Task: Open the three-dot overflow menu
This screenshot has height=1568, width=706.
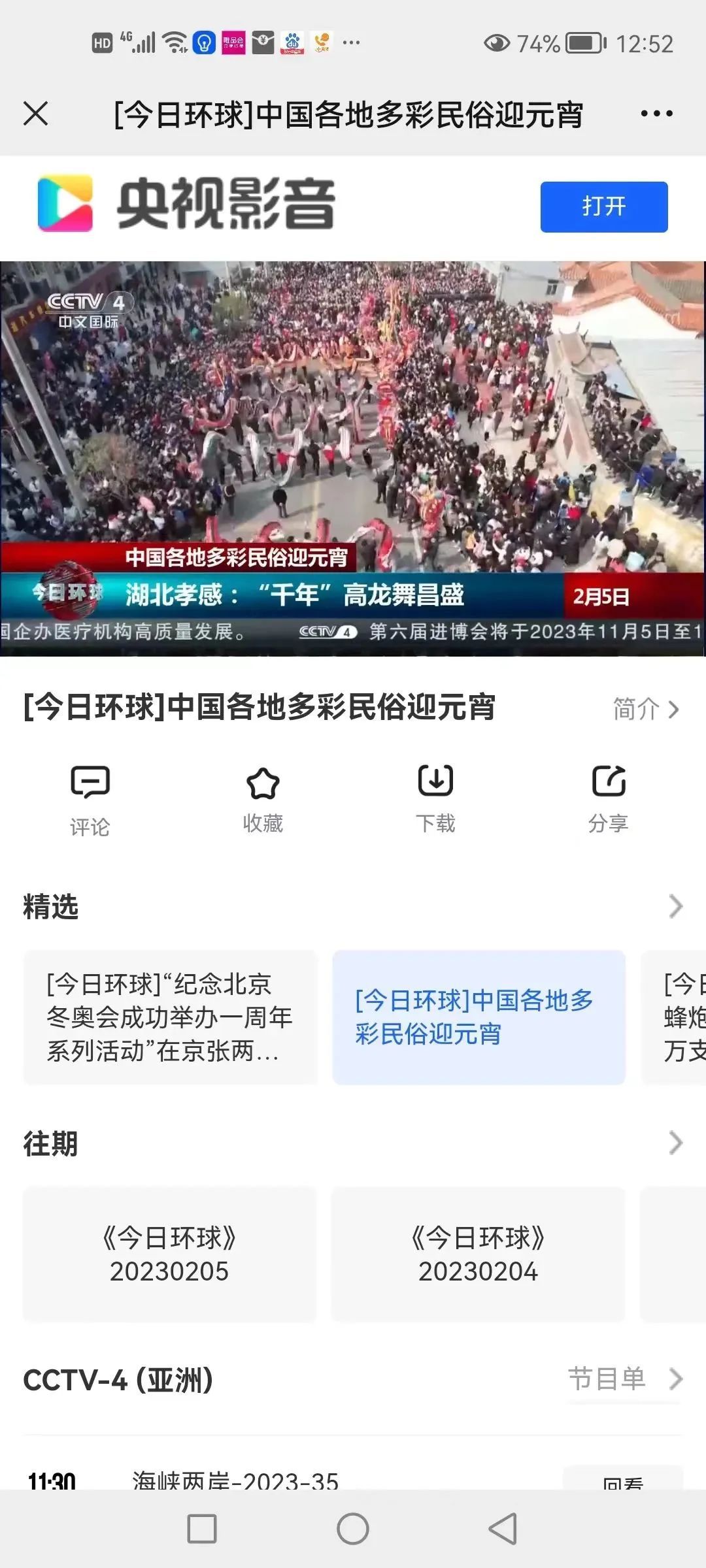Action: tap(656, 114)
